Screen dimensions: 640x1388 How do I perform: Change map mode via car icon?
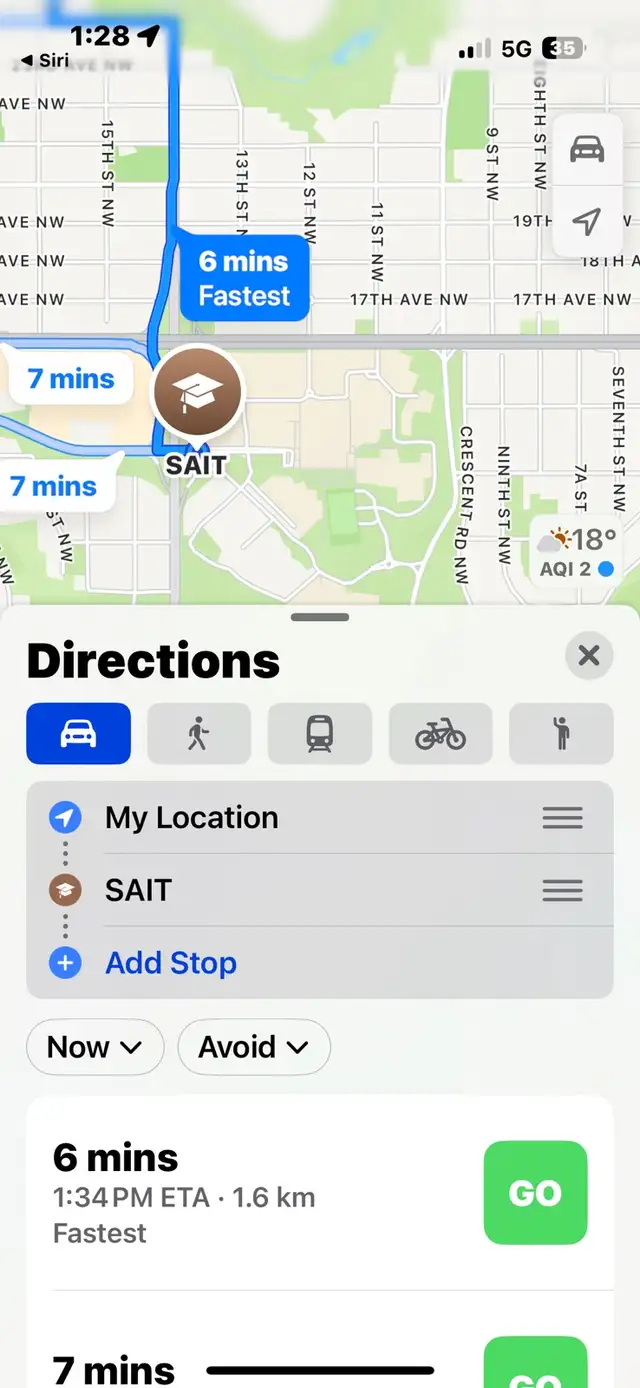pyautogui.click(x=587, y=150)
